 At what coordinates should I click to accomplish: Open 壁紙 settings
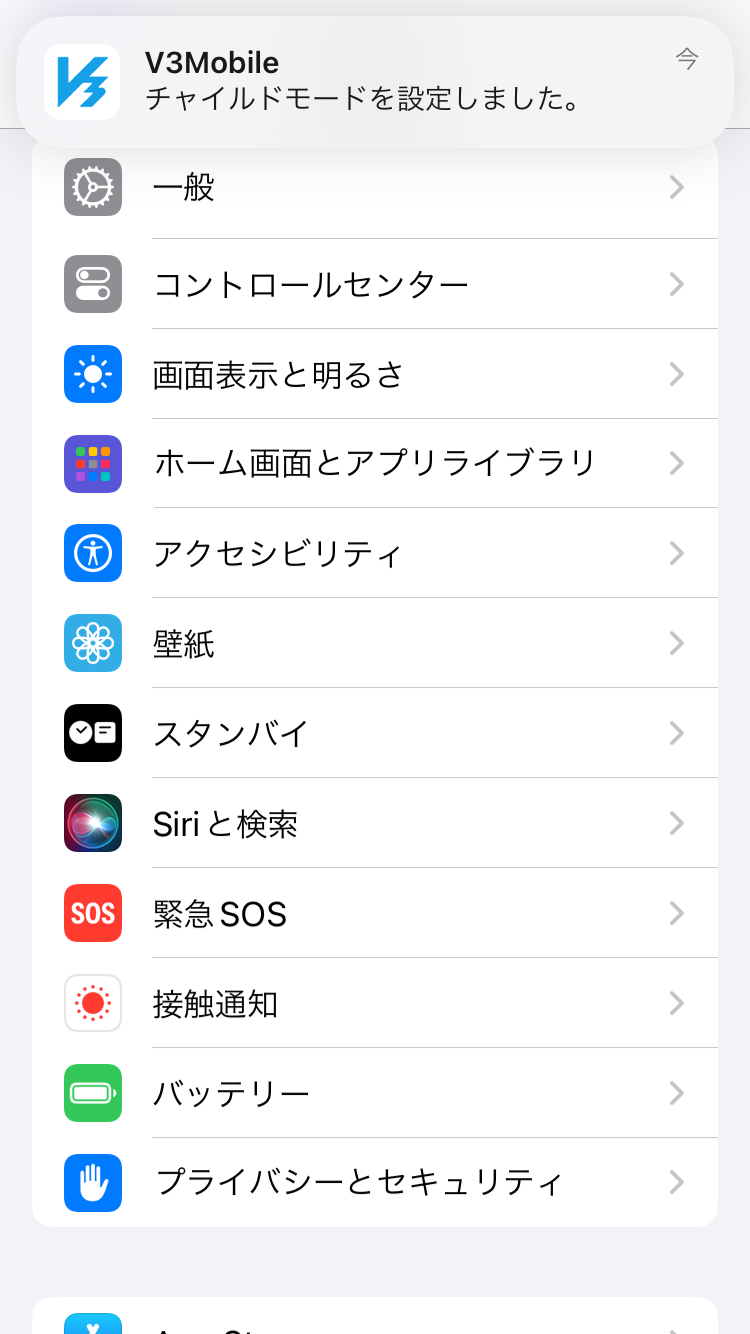coord(375,643)
